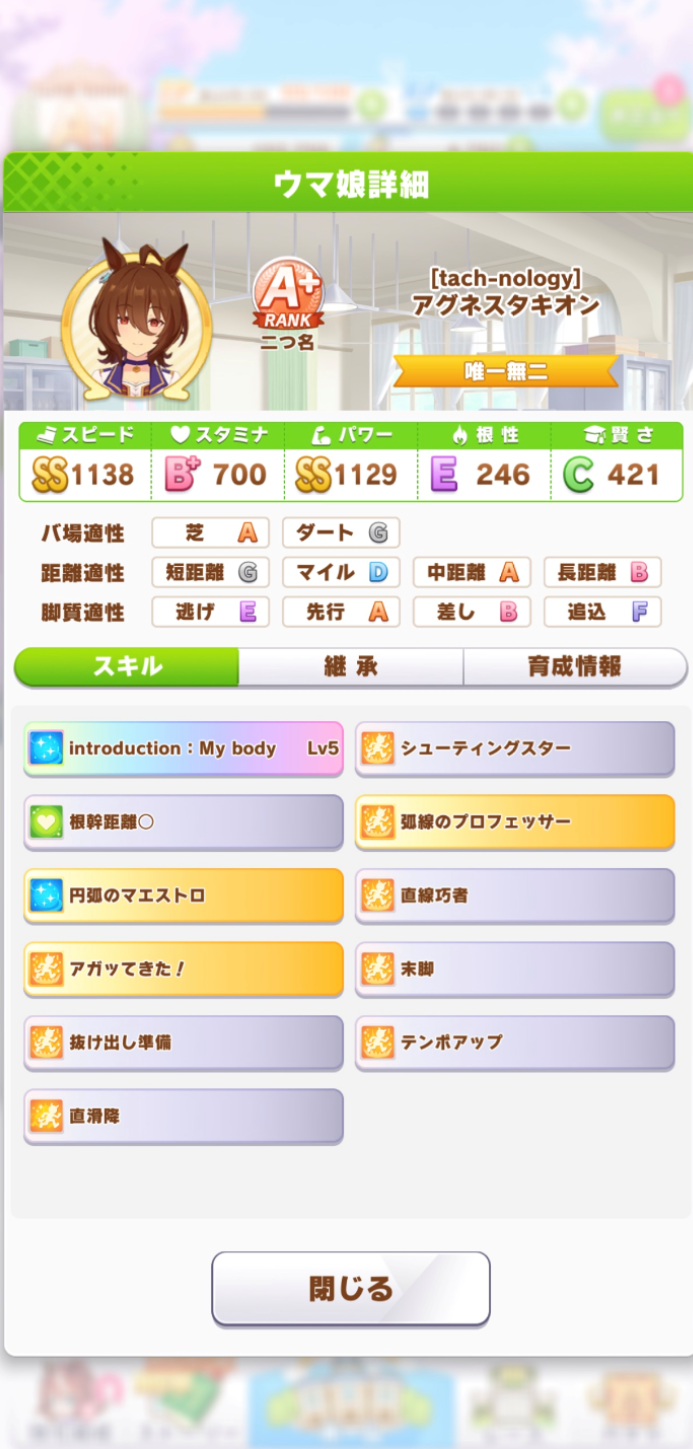The image size is (693, 1449).
Task: View the introduction：My body skill details
Action: pos(184,748)
